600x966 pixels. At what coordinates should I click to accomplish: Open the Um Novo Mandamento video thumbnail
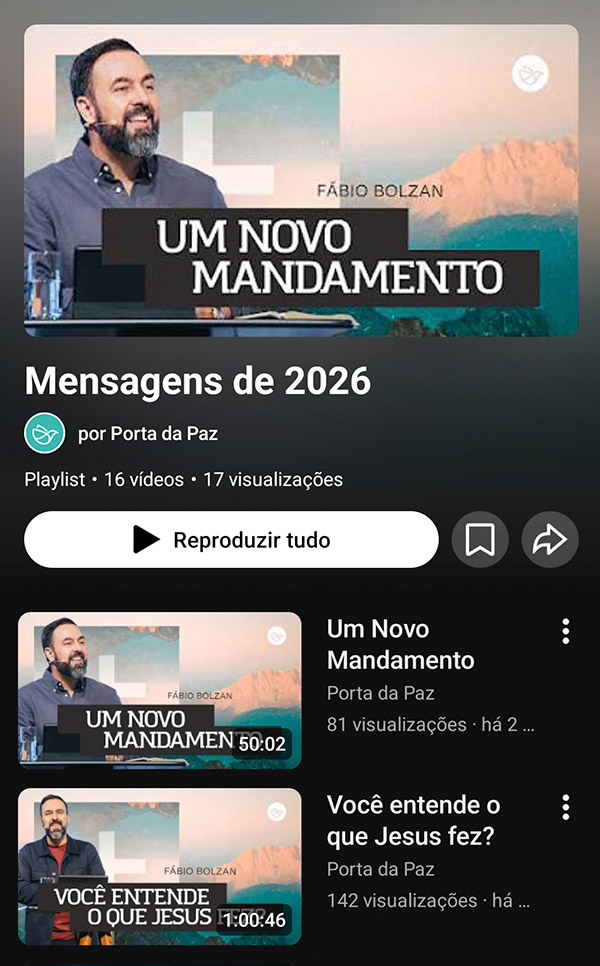(x=160, y=690)
